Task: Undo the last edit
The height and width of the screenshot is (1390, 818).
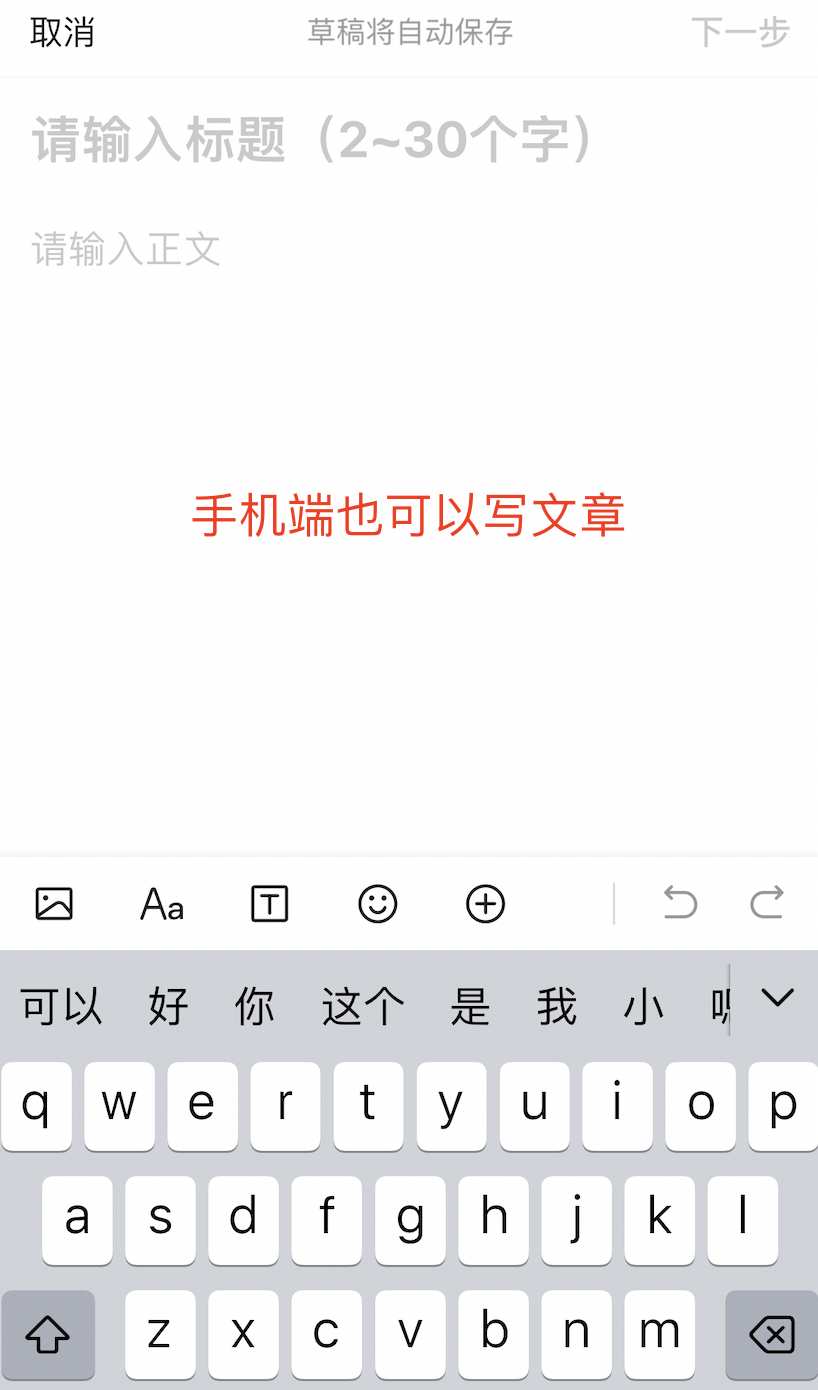Action: pos(680,903)
